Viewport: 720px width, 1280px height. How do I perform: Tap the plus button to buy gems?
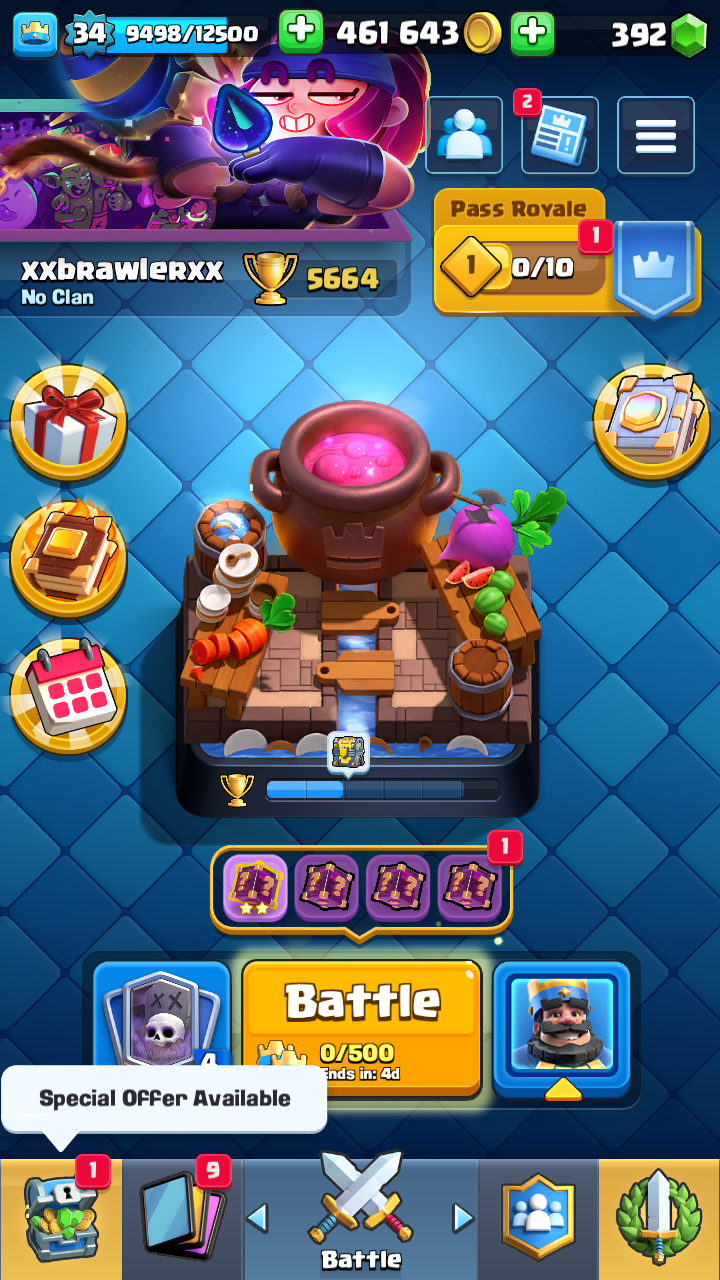click(x=532, y=34)
